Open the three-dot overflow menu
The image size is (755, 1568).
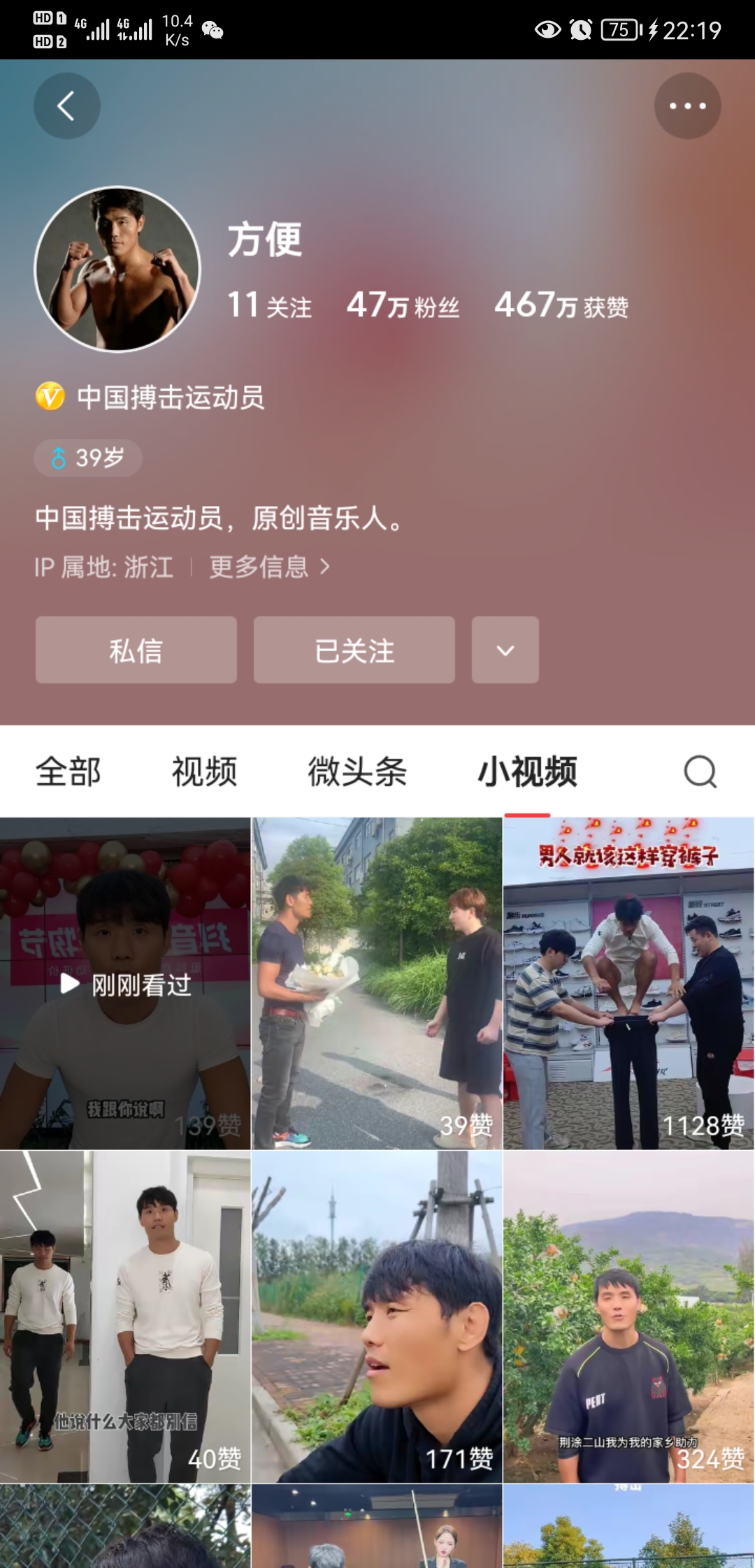[687, 106]
